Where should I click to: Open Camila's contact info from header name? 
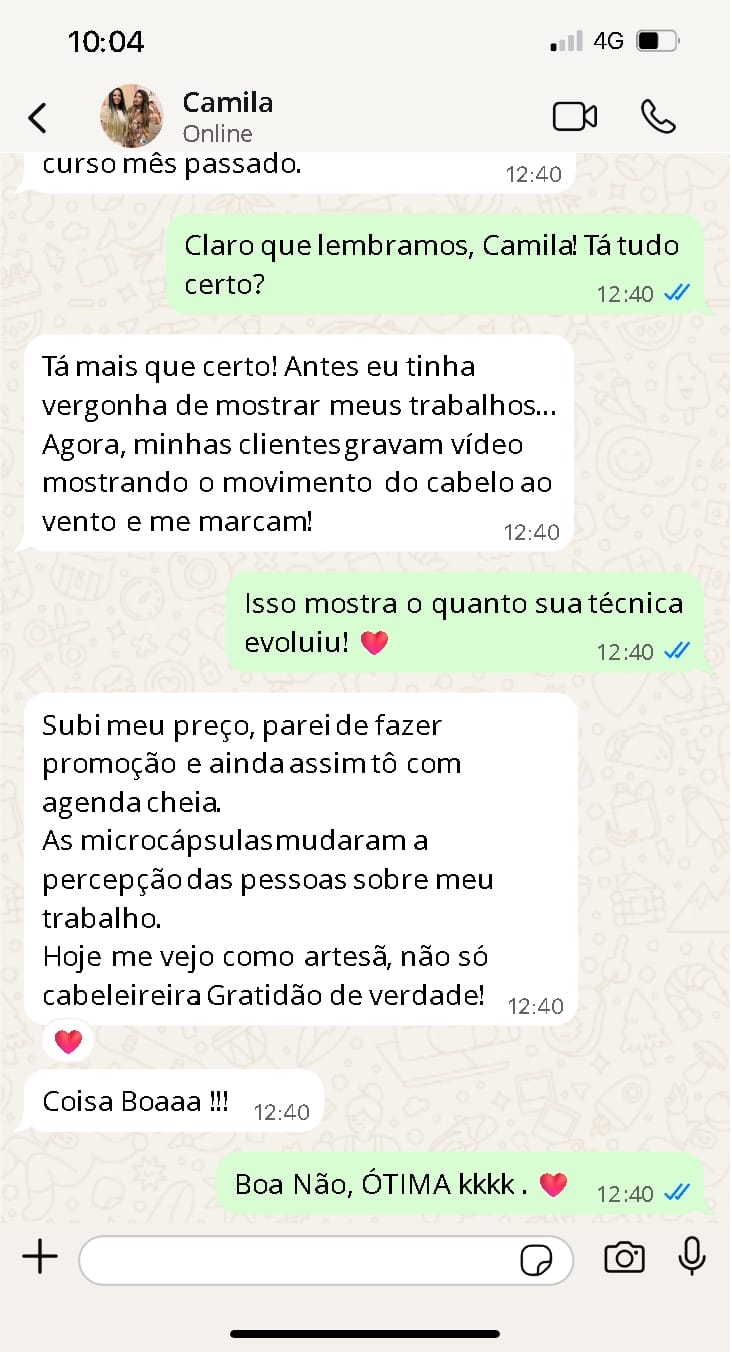pyautogui.click(x=227, y=103)
